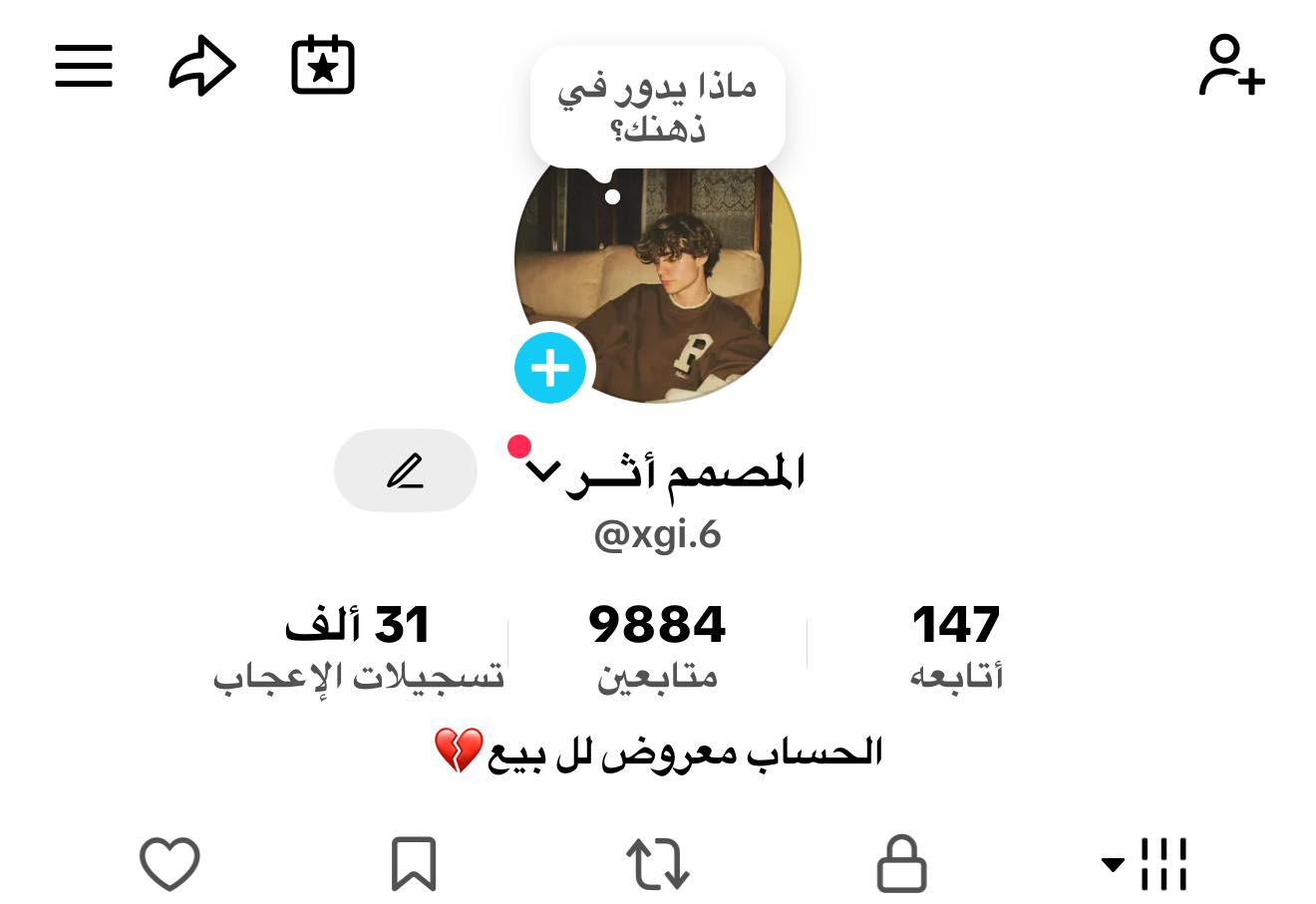Tap the blue plus on the avatar

pyautogui.click(x=550, y=368)
